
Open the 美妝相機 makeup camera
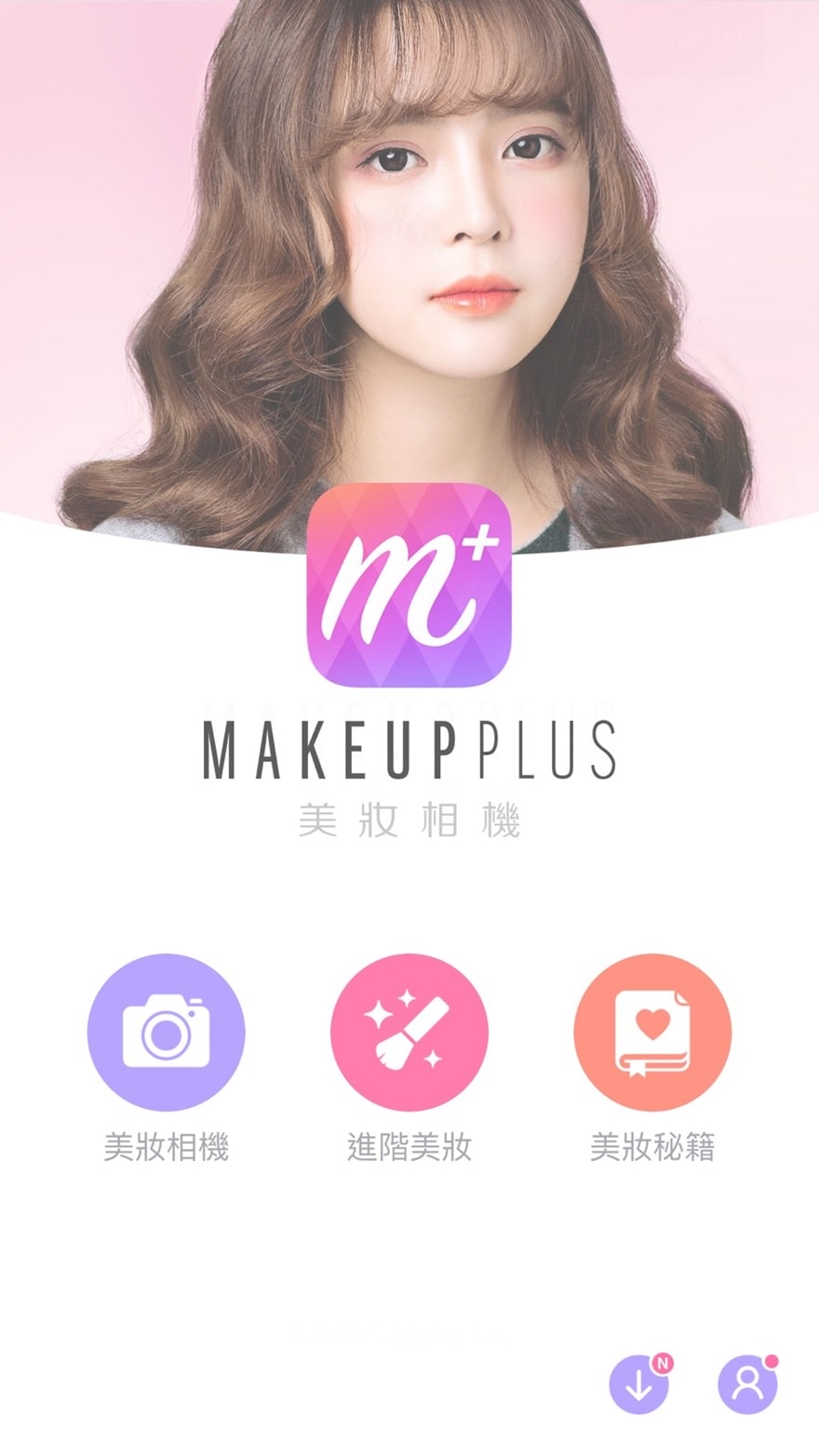pyautogui.click(x=166, y=1032)
